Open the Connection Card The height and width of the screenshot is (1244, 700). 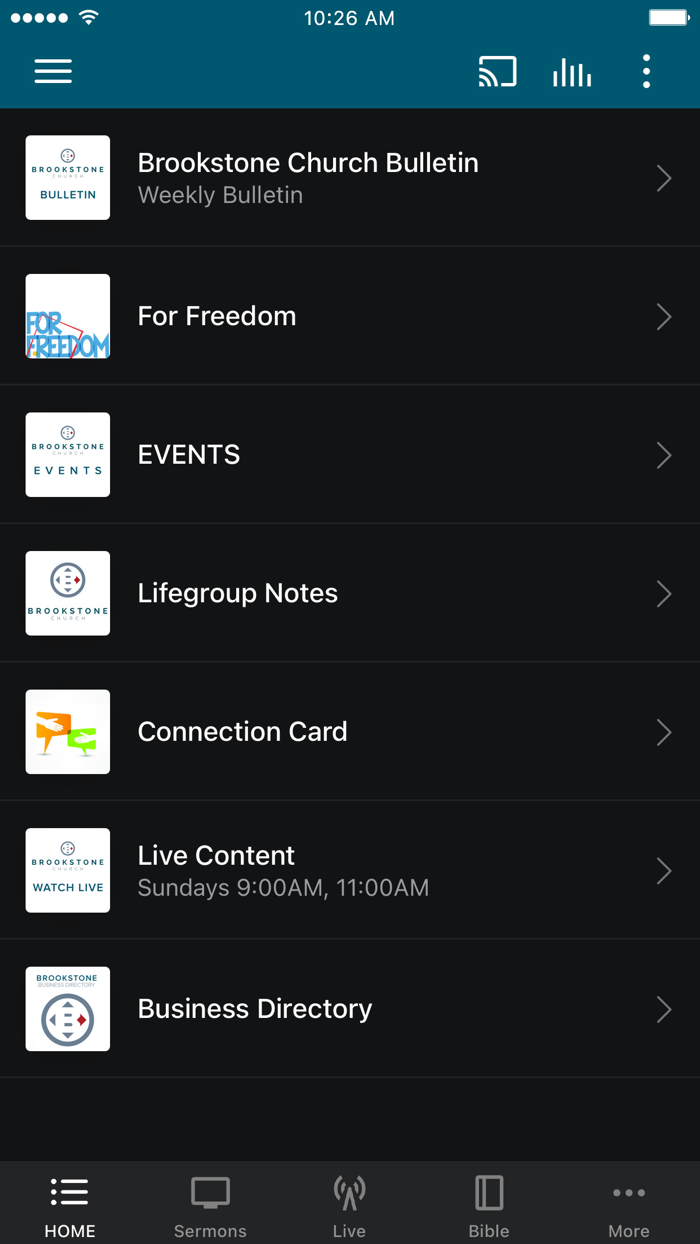tap(350, 732)
